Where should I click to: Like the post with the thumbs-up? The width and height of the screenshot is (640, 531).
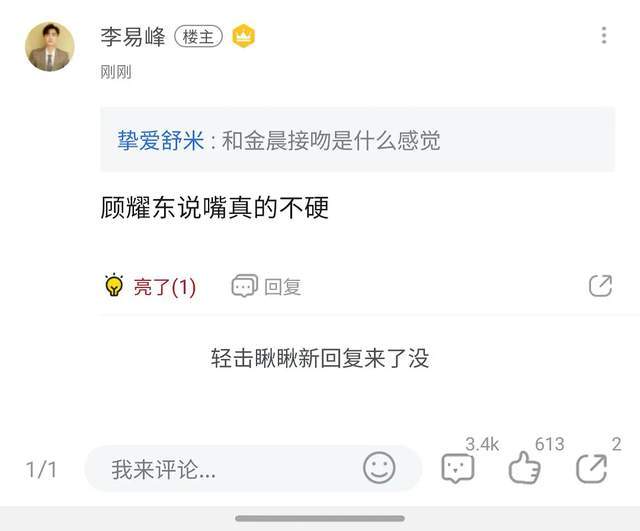click(x=525, y=468)
